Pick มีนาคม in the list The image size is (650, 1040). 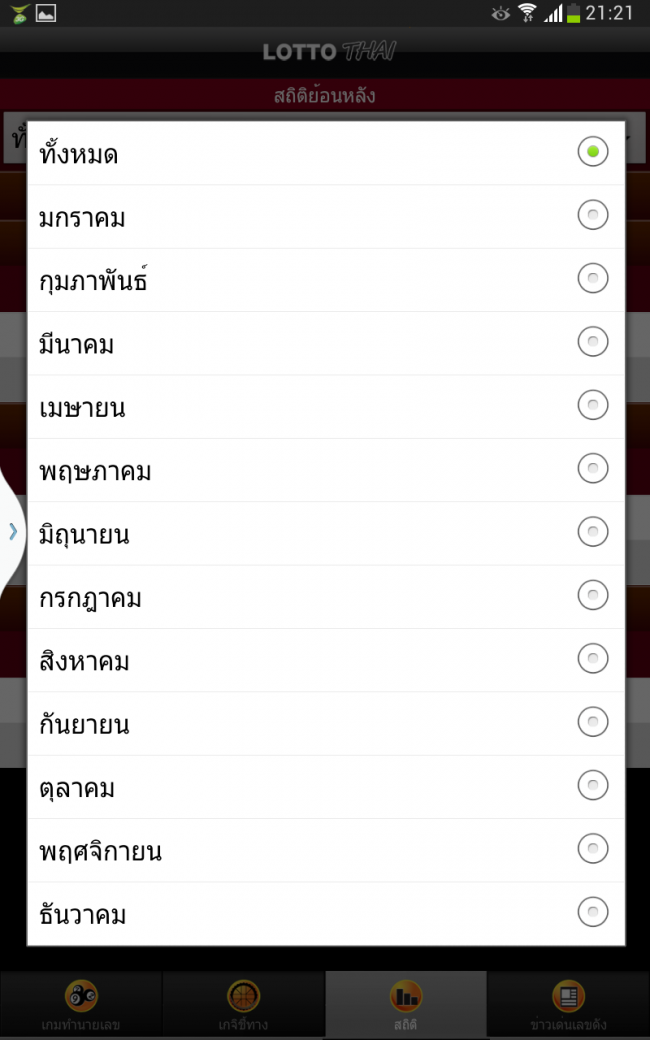pyautogui.click(x=326, y=343)
